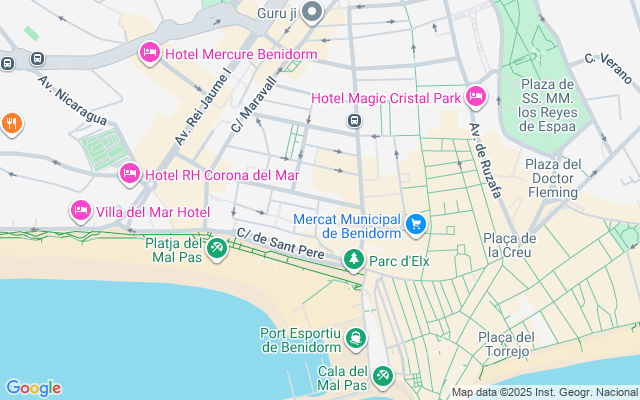The width and height of the screenshot is (640, 400).
Task: Select the Hotel Magic Cristal Park pin
Action: pos(475,97)
